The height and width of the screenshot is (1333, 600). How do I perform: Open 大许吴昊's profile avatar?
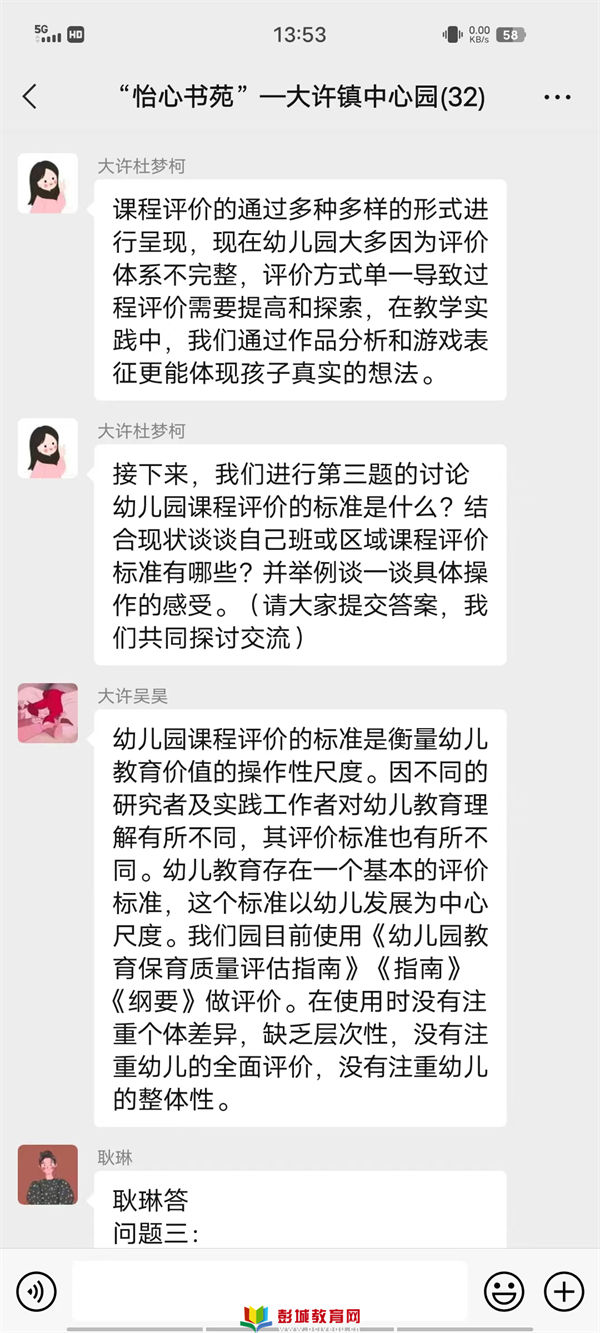[47, 713]
